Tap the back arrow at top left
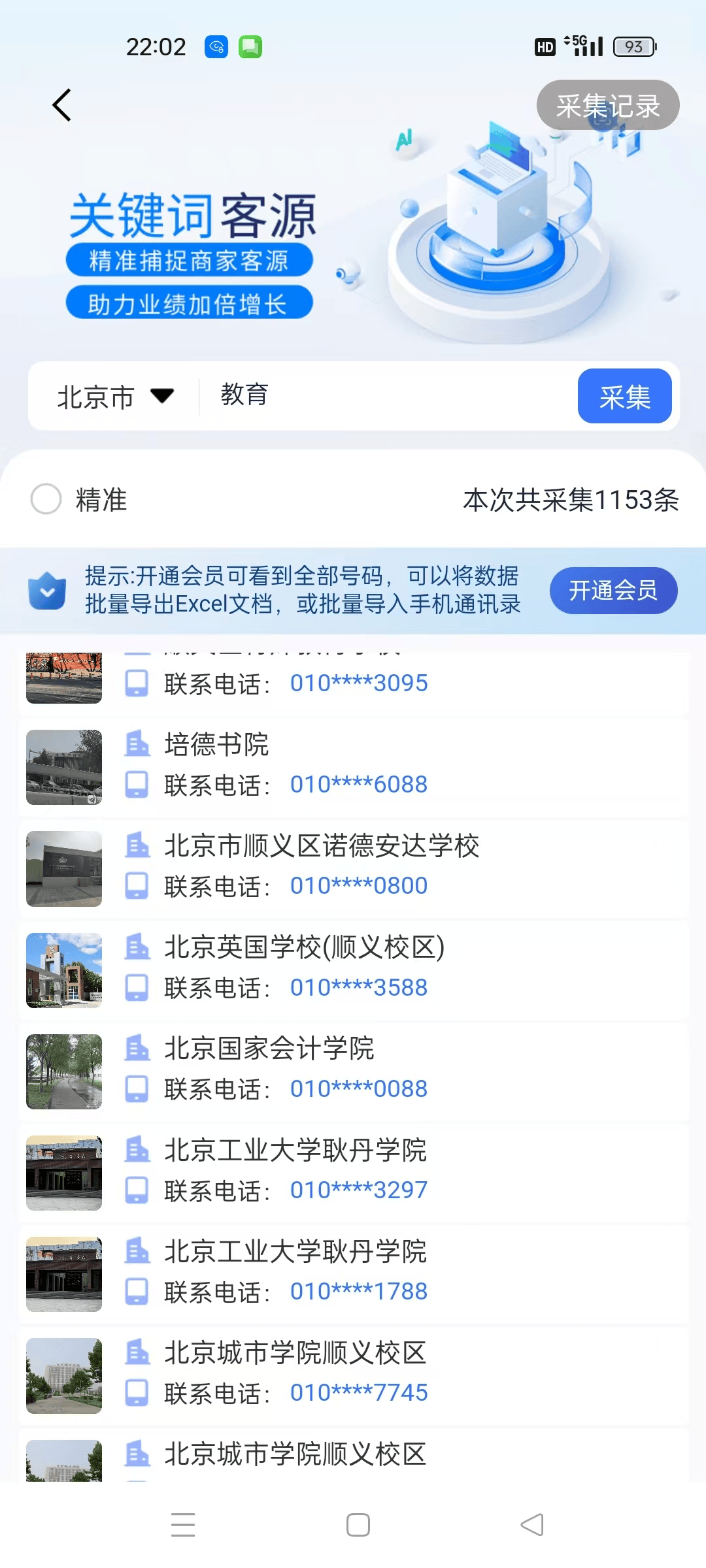Viewport: 706px width, 1568px height. pyautogui.click(x=61, y=105)
